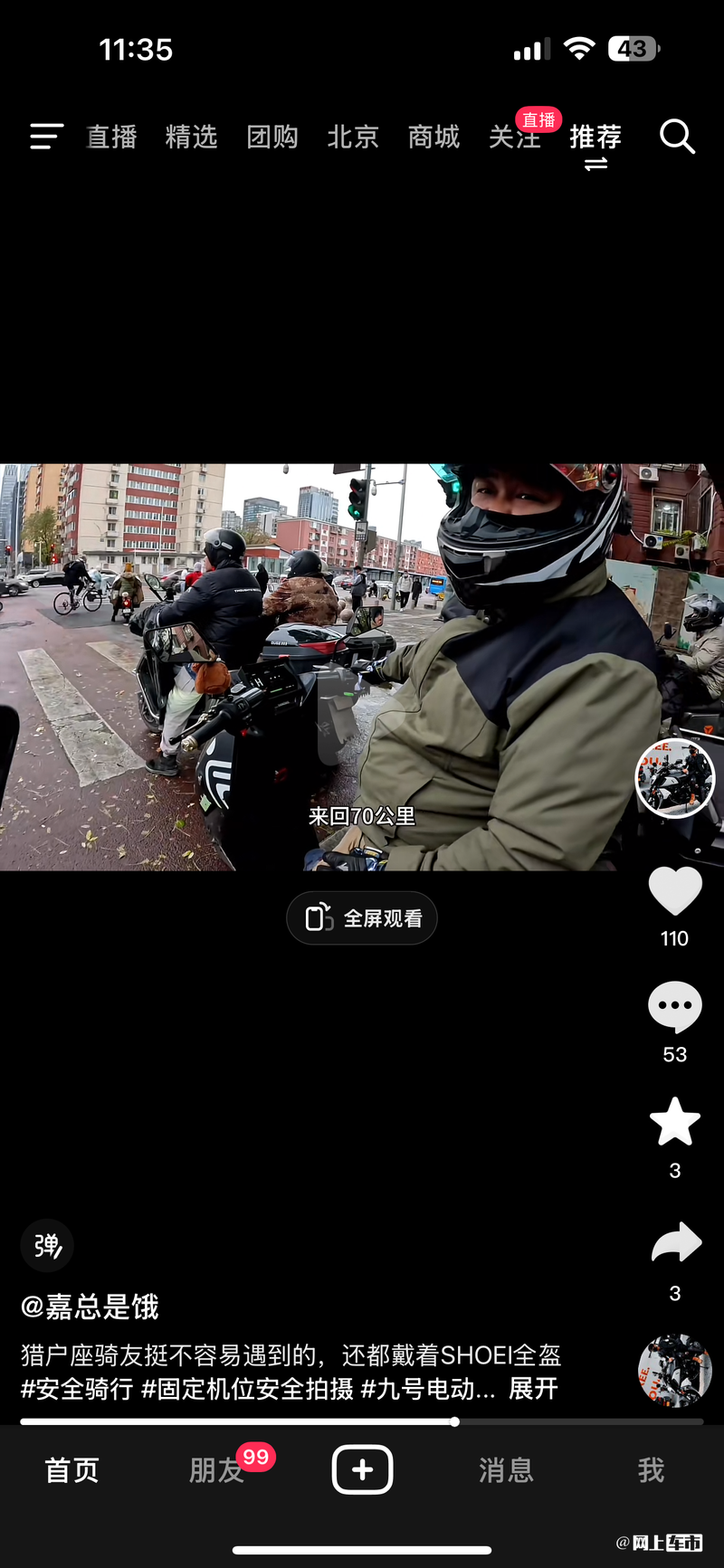Switch to the 直播 tab
This screenshot has width=724, height=1568.
coord(111,138)
